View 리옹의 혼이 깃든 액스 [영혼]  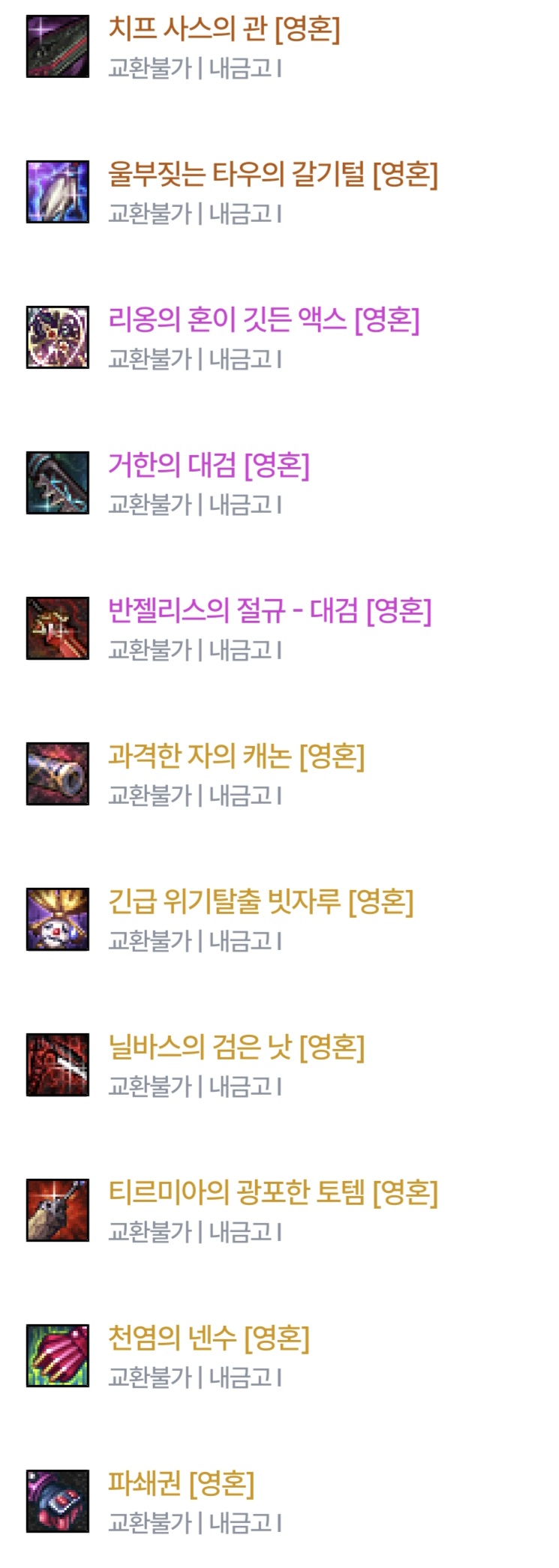coord(263,320)
